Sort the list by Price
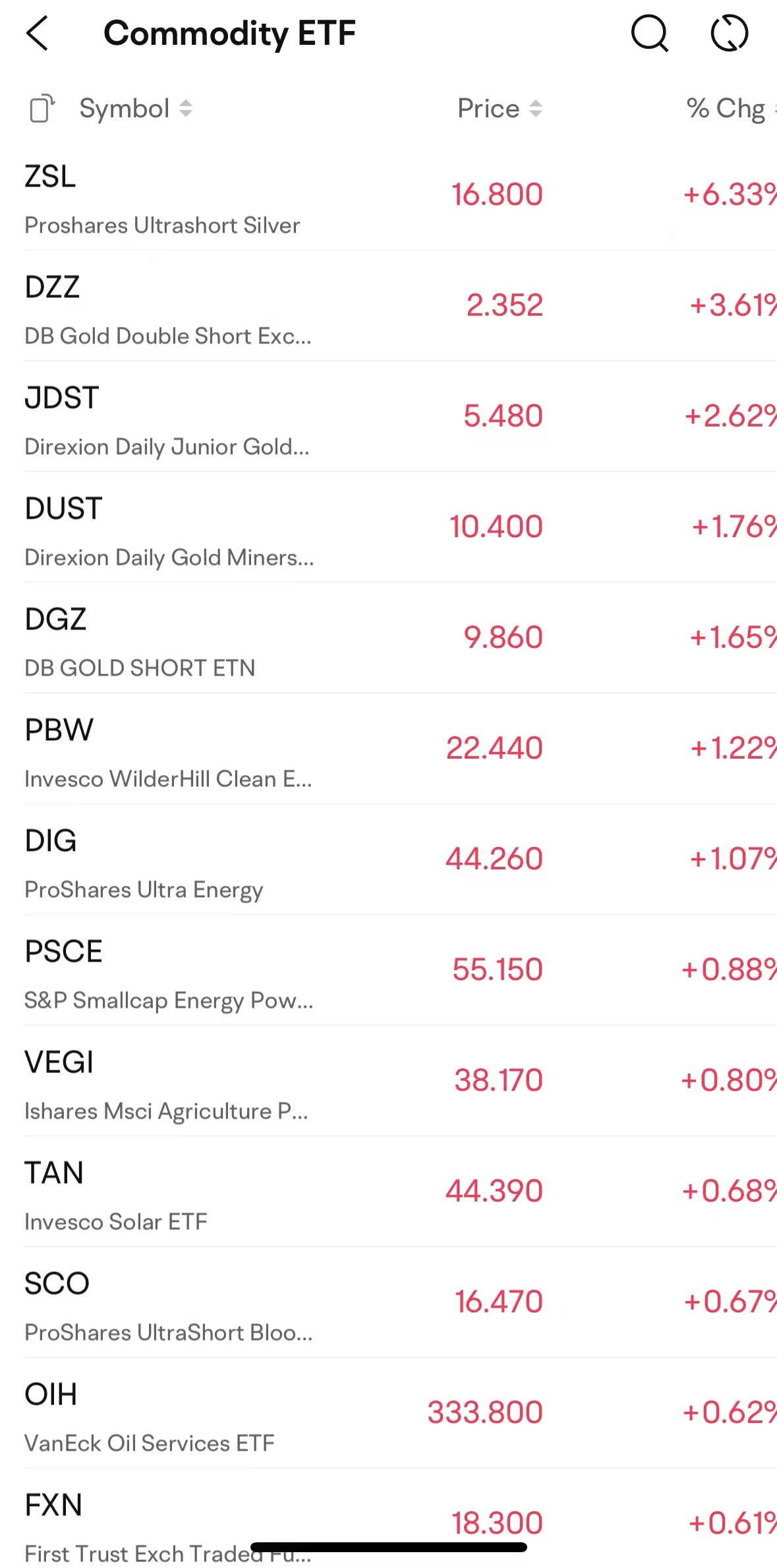The image size is (777, 1568). click(500, 109)
